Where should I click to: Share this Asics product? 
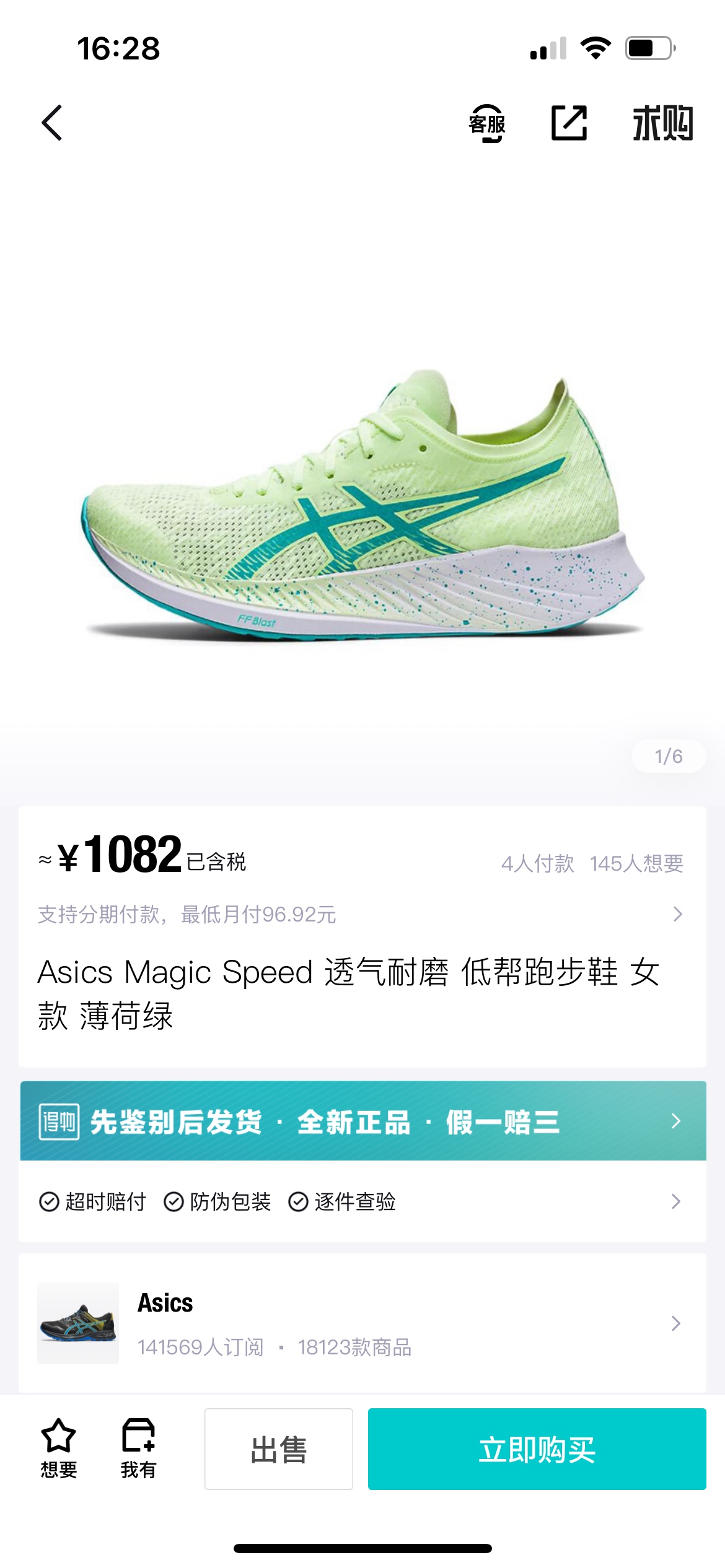click(x=569, y=123)
